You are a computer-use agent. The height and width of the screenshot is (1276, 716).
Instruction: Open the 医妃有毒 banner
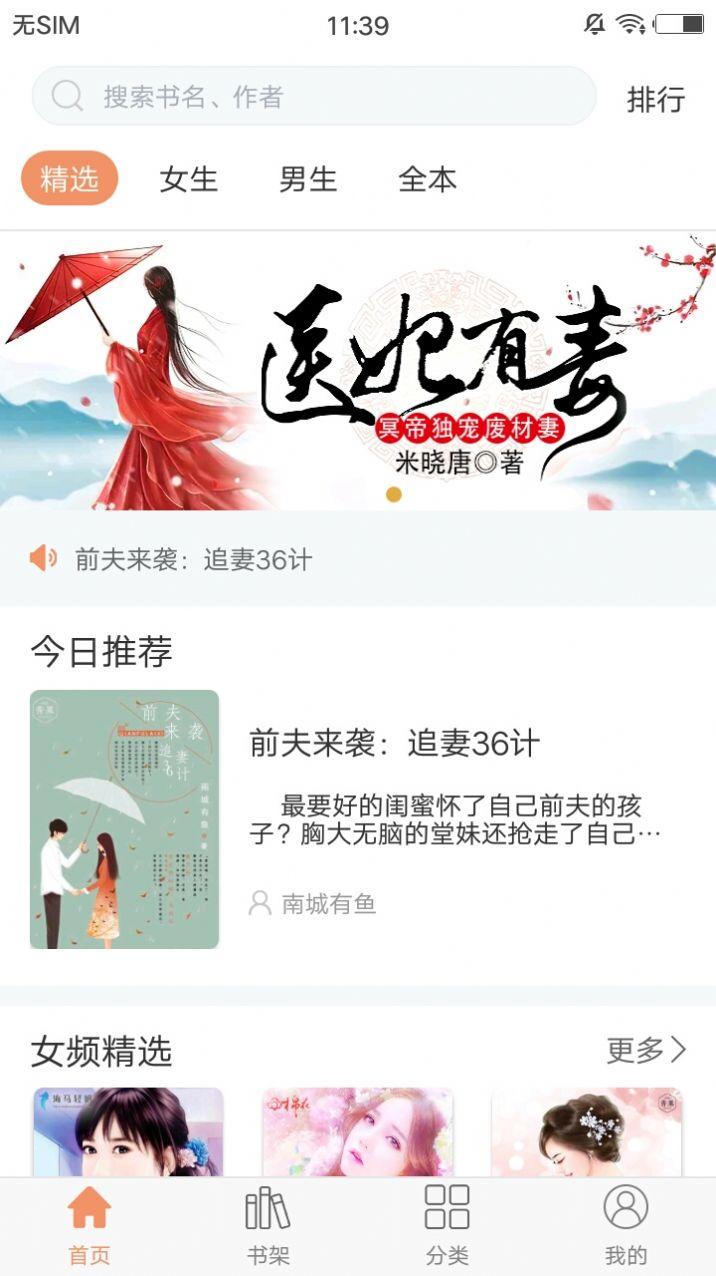[358, 372]
